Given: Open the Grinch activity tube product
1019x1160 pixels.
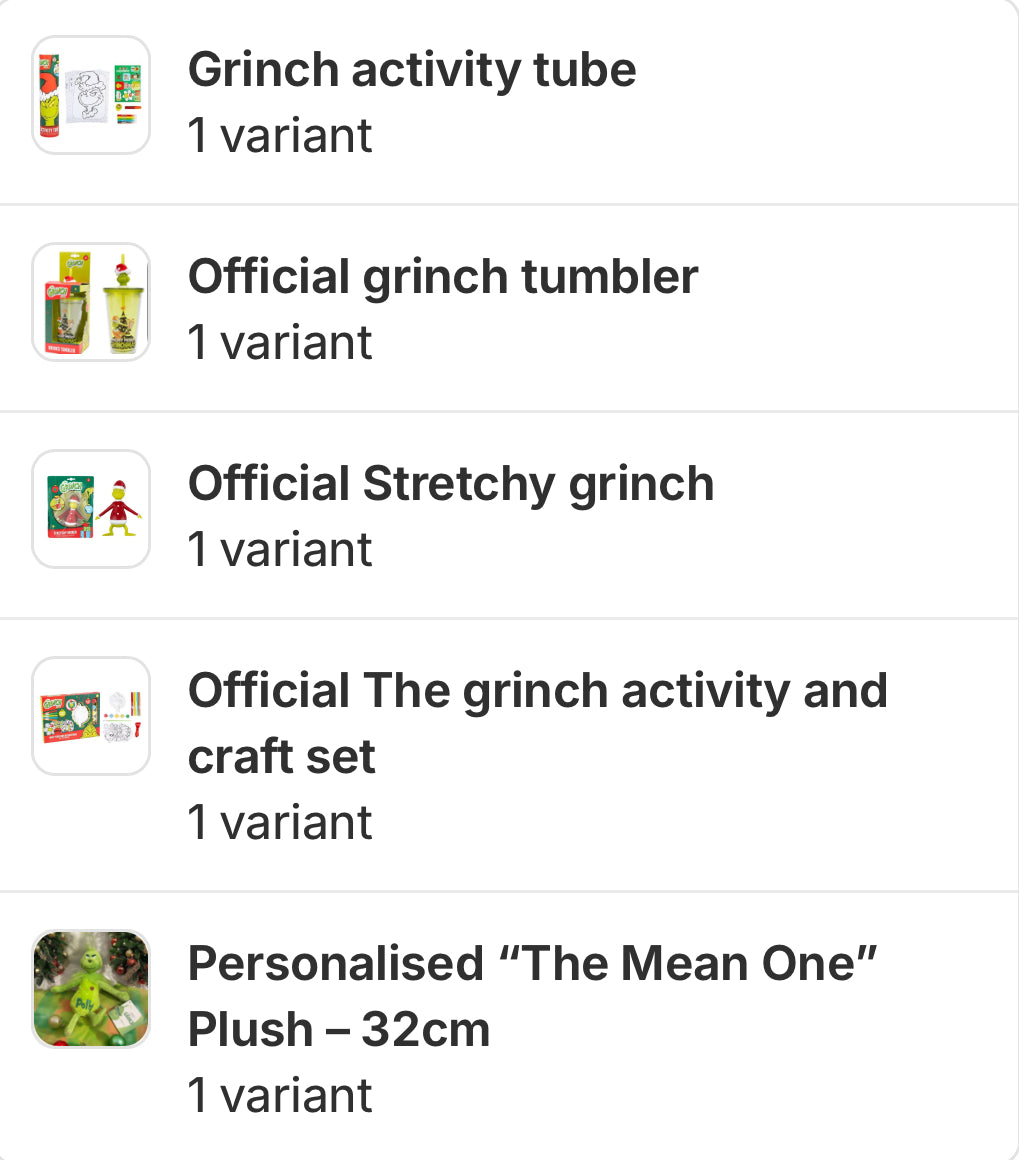Looking at the screenshot, I should [411, 71].
